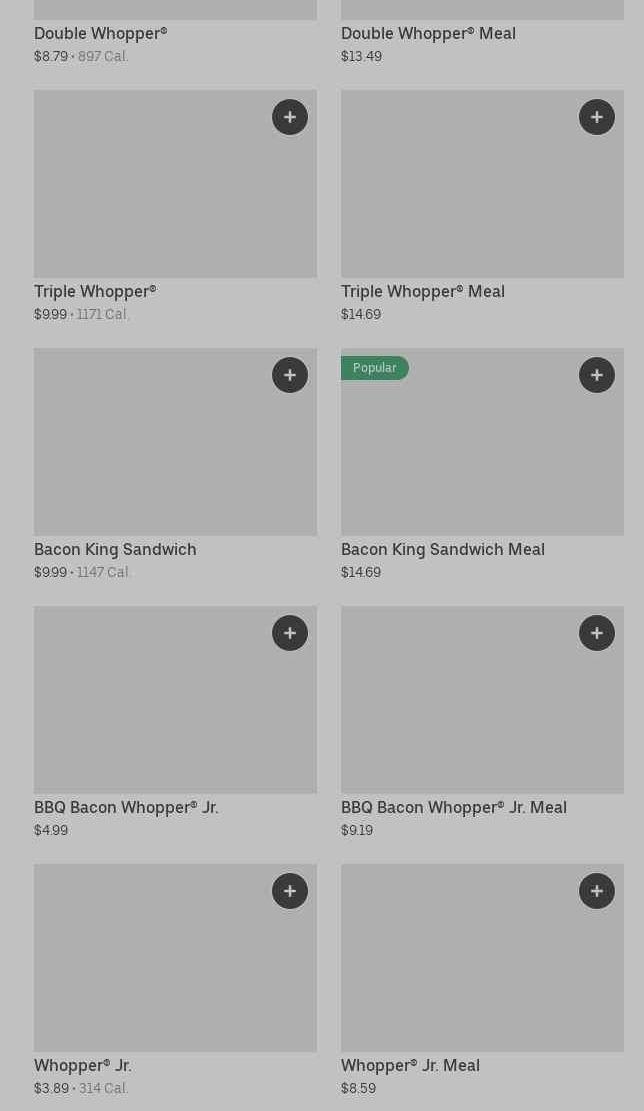Add Triple Whopper to the cart
Viewport: 644px width, 1111px height.
[290, 117]
